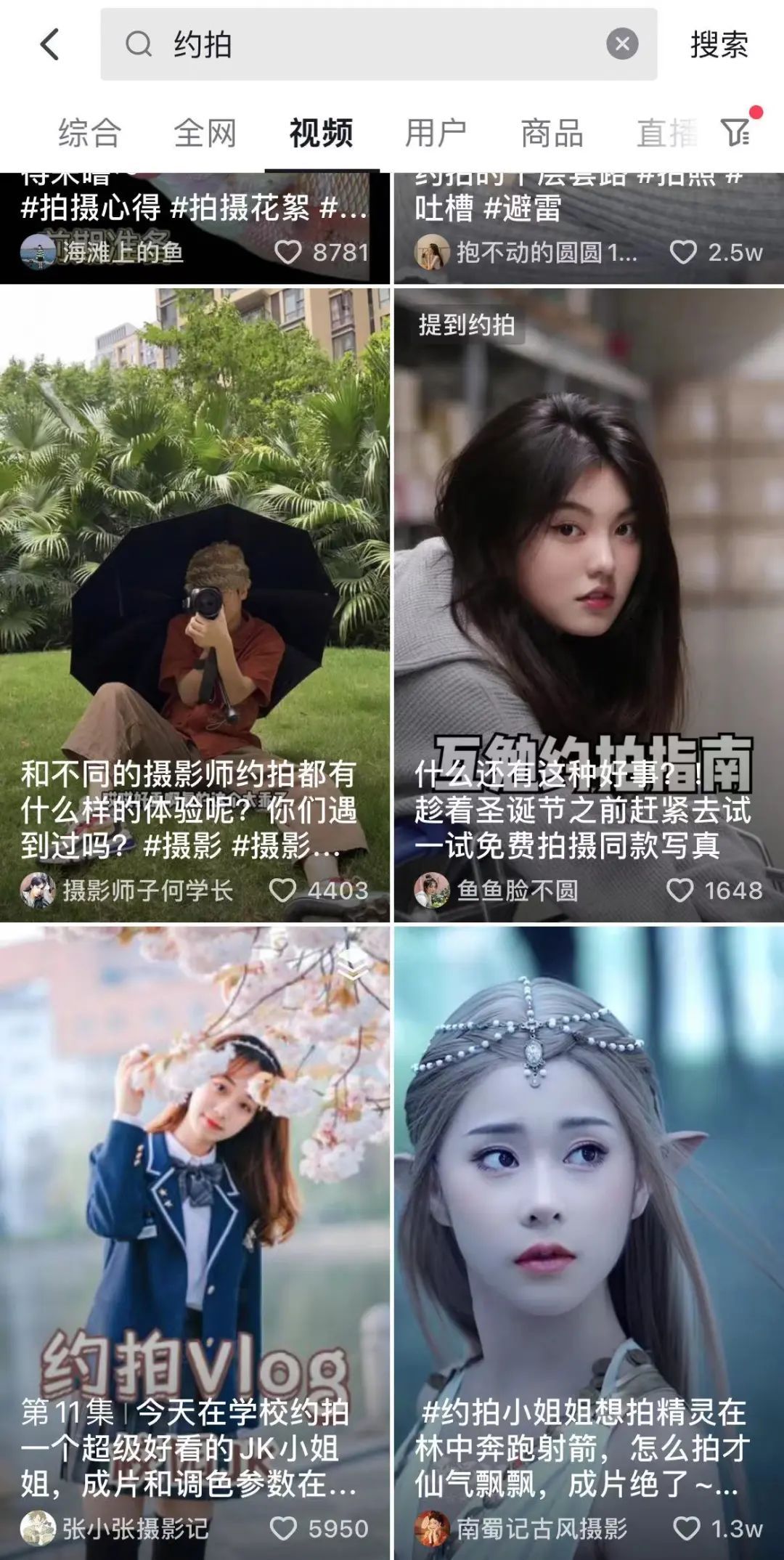Switch to the 全网 tab
This screenshot has width=784, height=1560.
tap(205, 134)
